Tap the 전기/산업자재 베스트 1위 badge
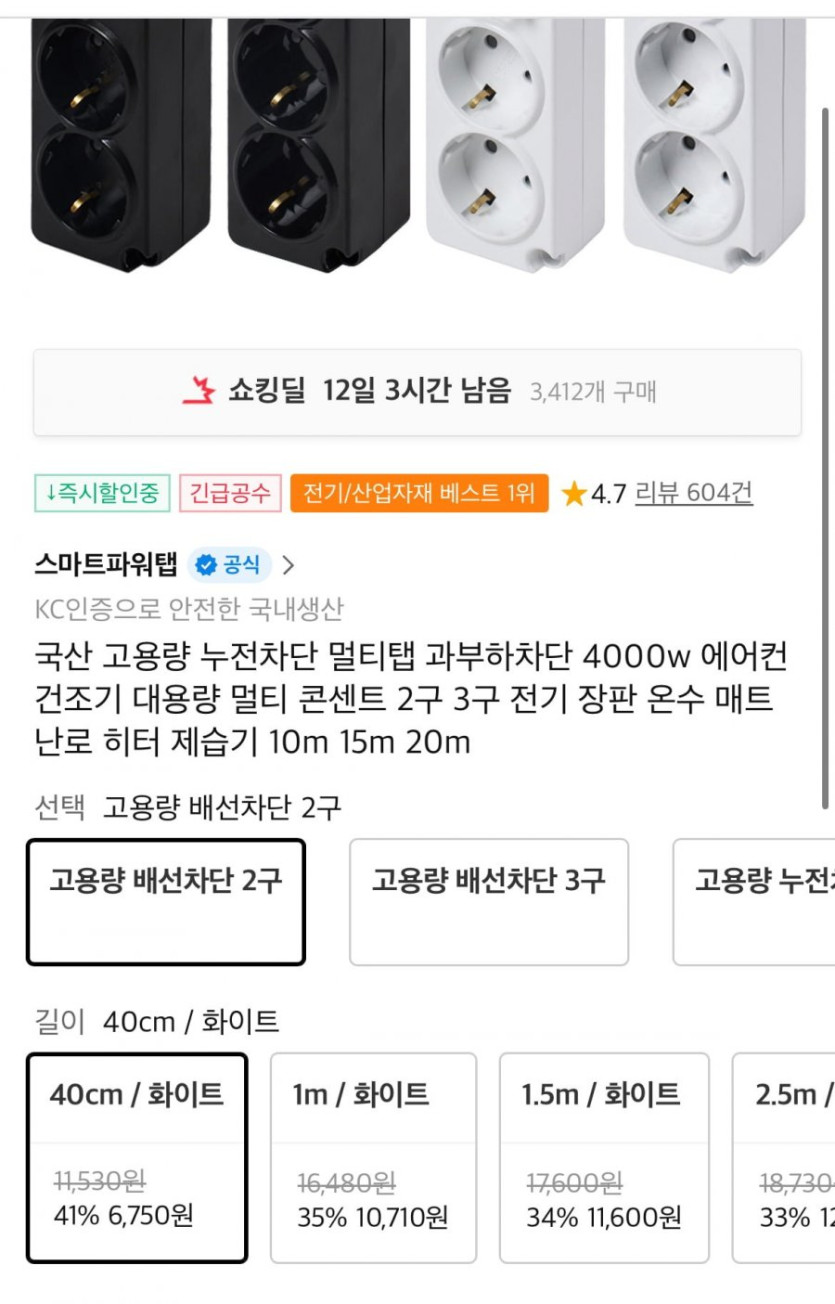The width and height of the screenshot is (835, 1304). (x=419, y=493)
